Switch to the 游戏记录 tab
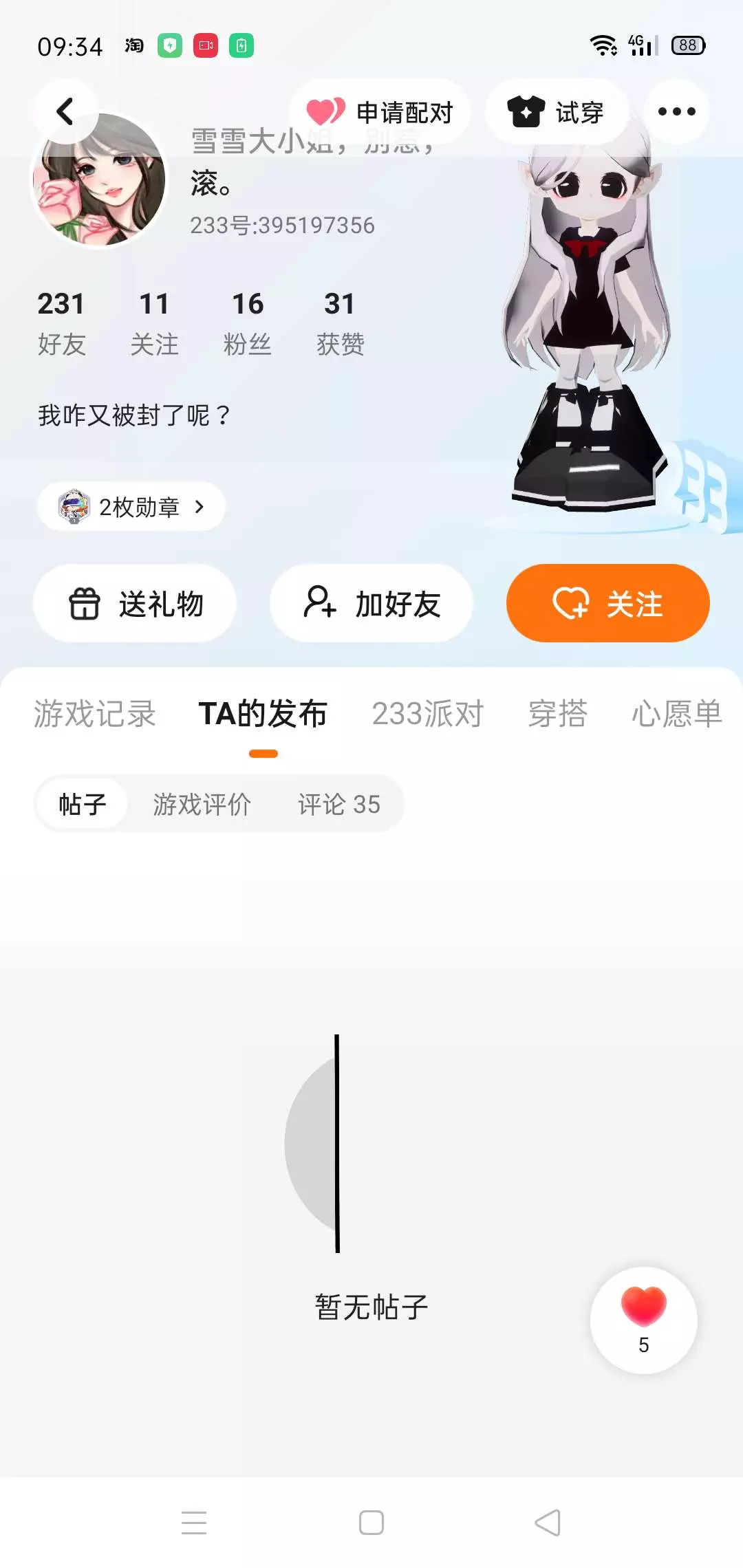 [95, 714]
